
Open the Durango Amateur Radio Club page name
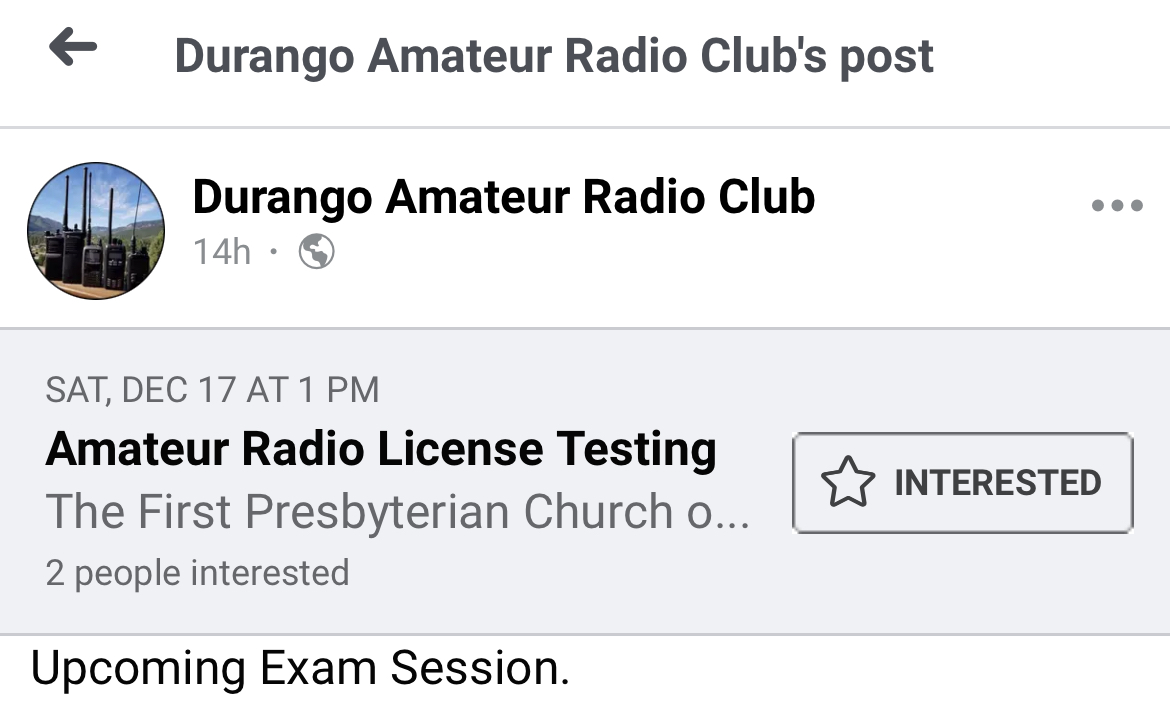tap(503, 197)
